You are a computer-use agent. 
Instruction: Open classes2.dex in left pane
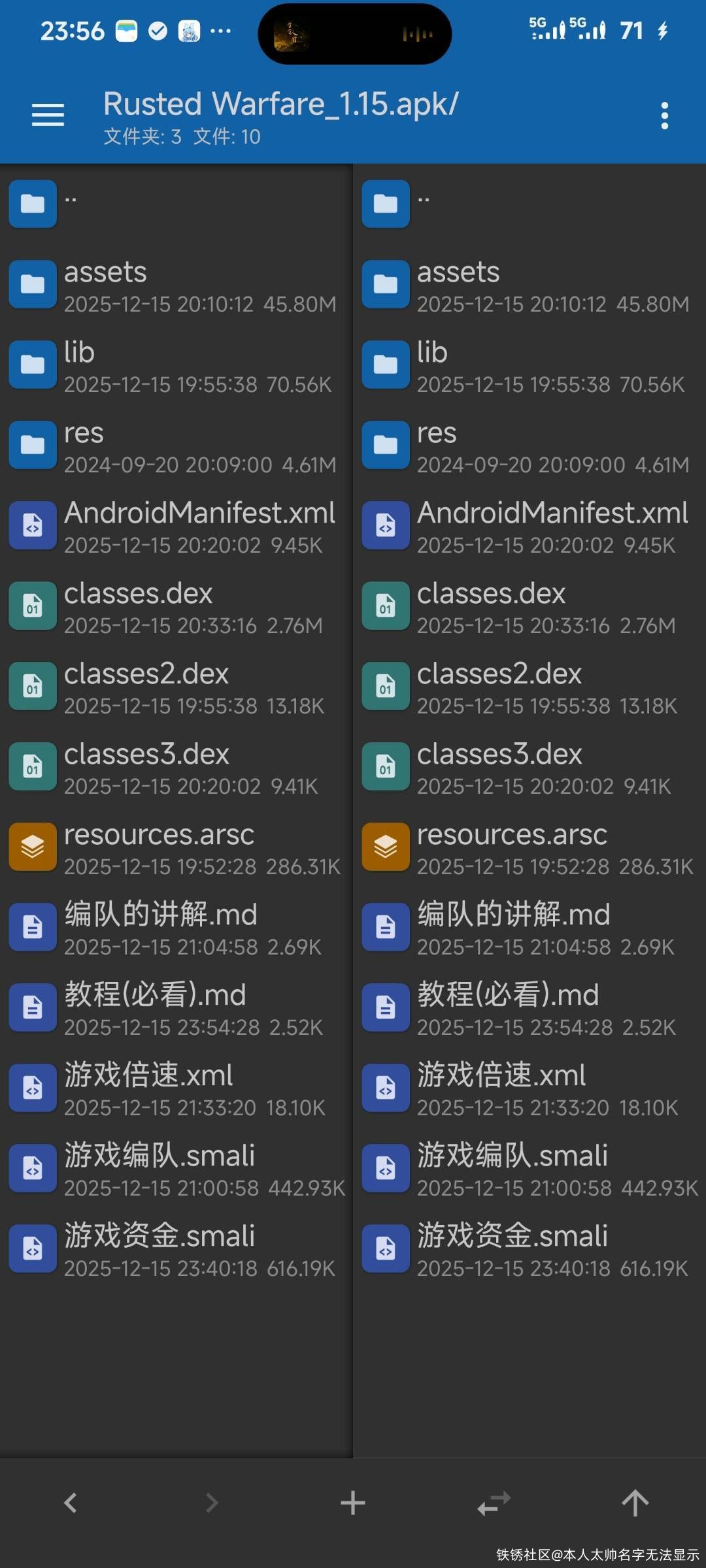click(175, 687)
